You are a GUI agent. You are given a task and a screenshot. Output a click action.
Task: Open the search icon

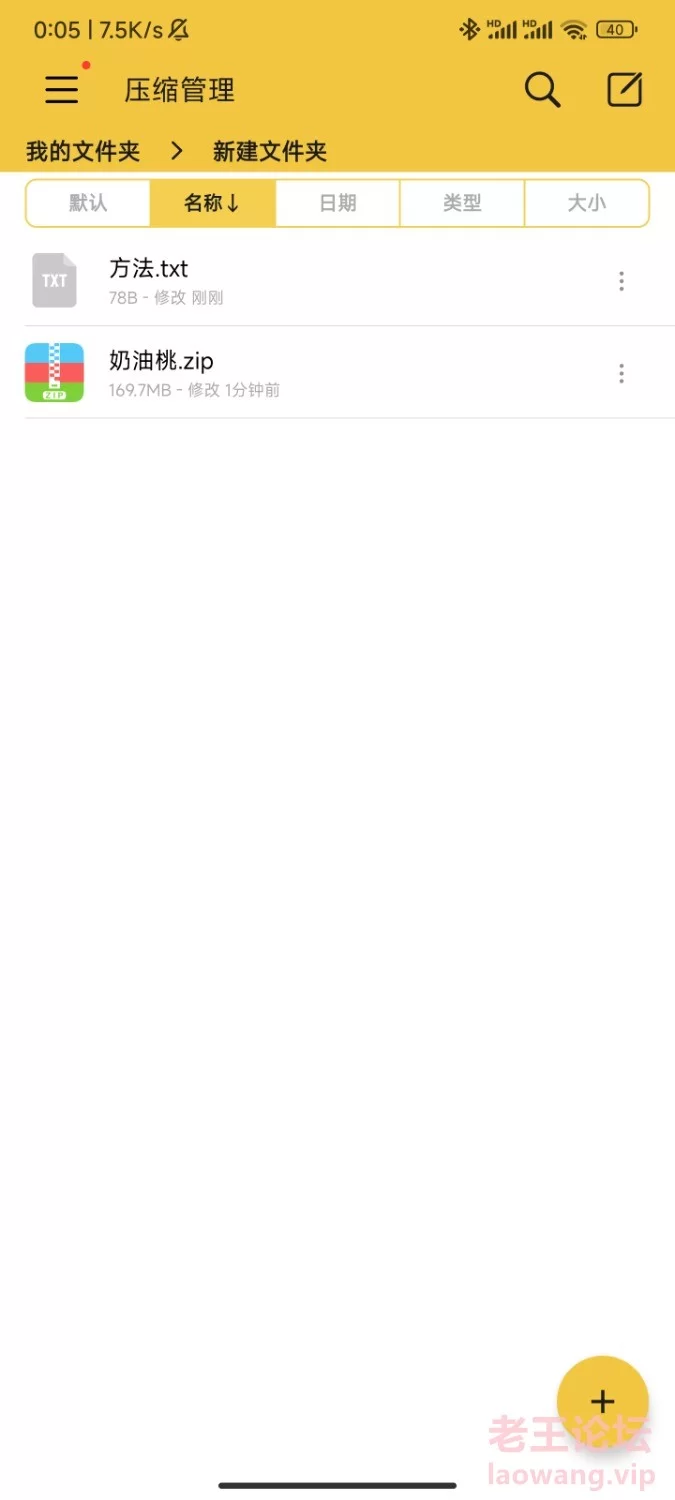click(542, 90)
